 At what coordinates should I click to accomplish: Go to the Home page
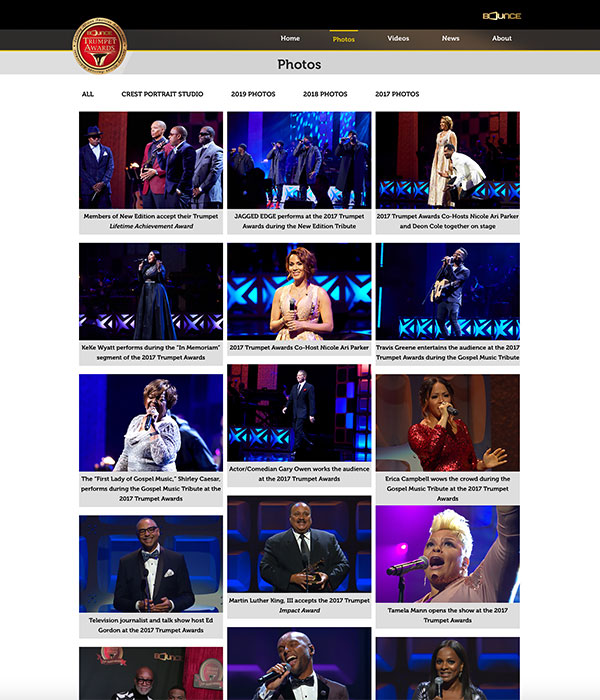290,39
